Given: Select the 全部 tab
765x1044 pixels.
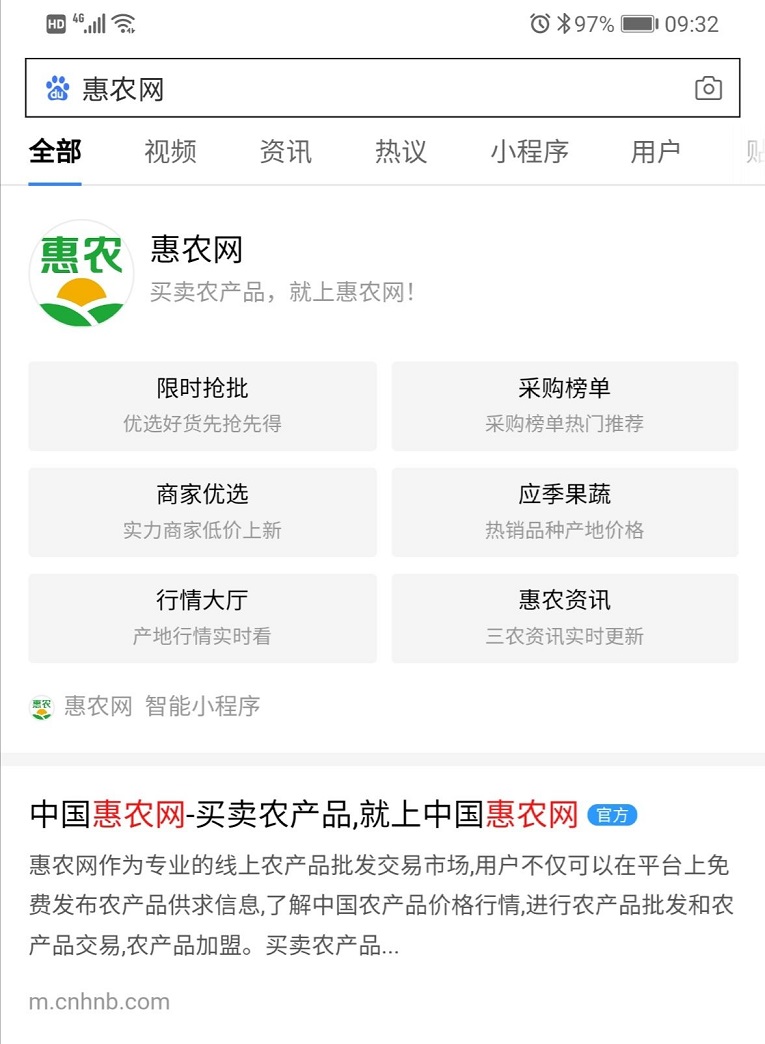Looking at the screenshot, I should coord(55,152).
